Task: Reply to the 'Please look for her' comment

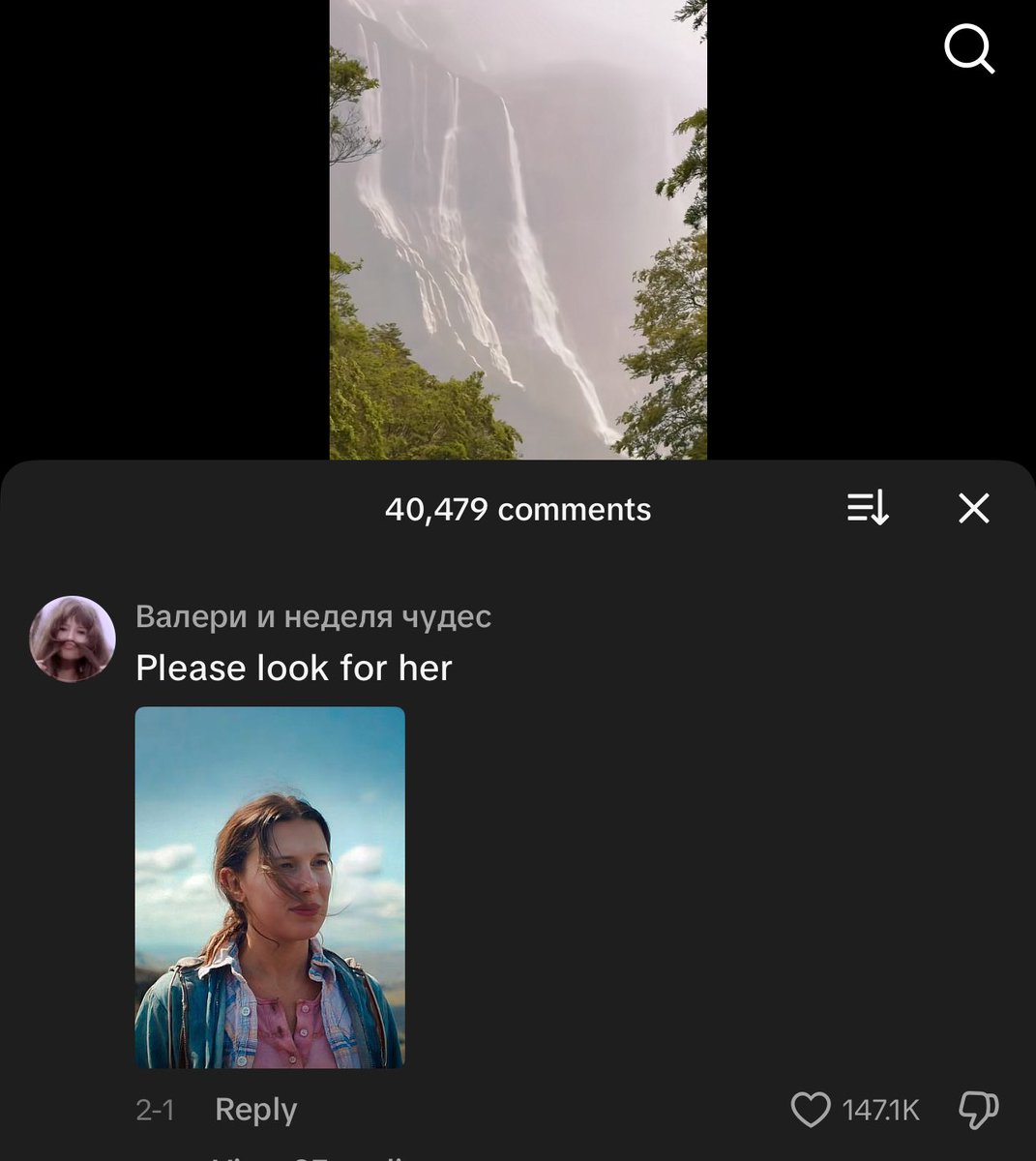Action: [x=255, y=1109]
